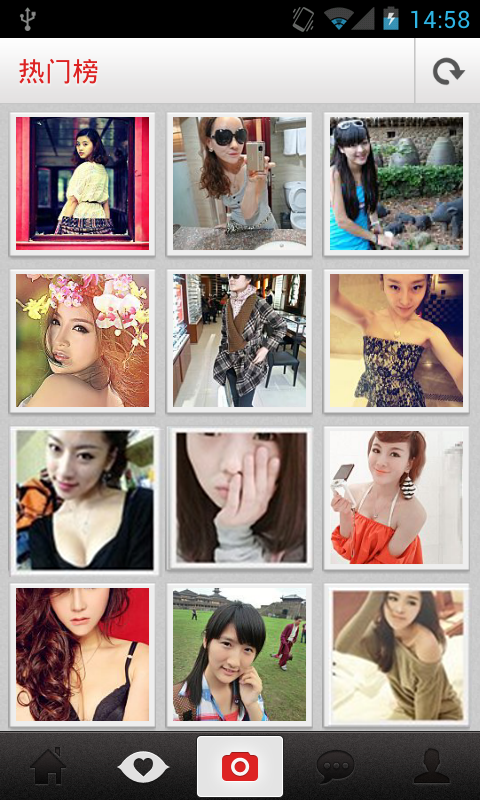Open the flower crown portrait
480x800 pixels.
click(x=82, y=340)
